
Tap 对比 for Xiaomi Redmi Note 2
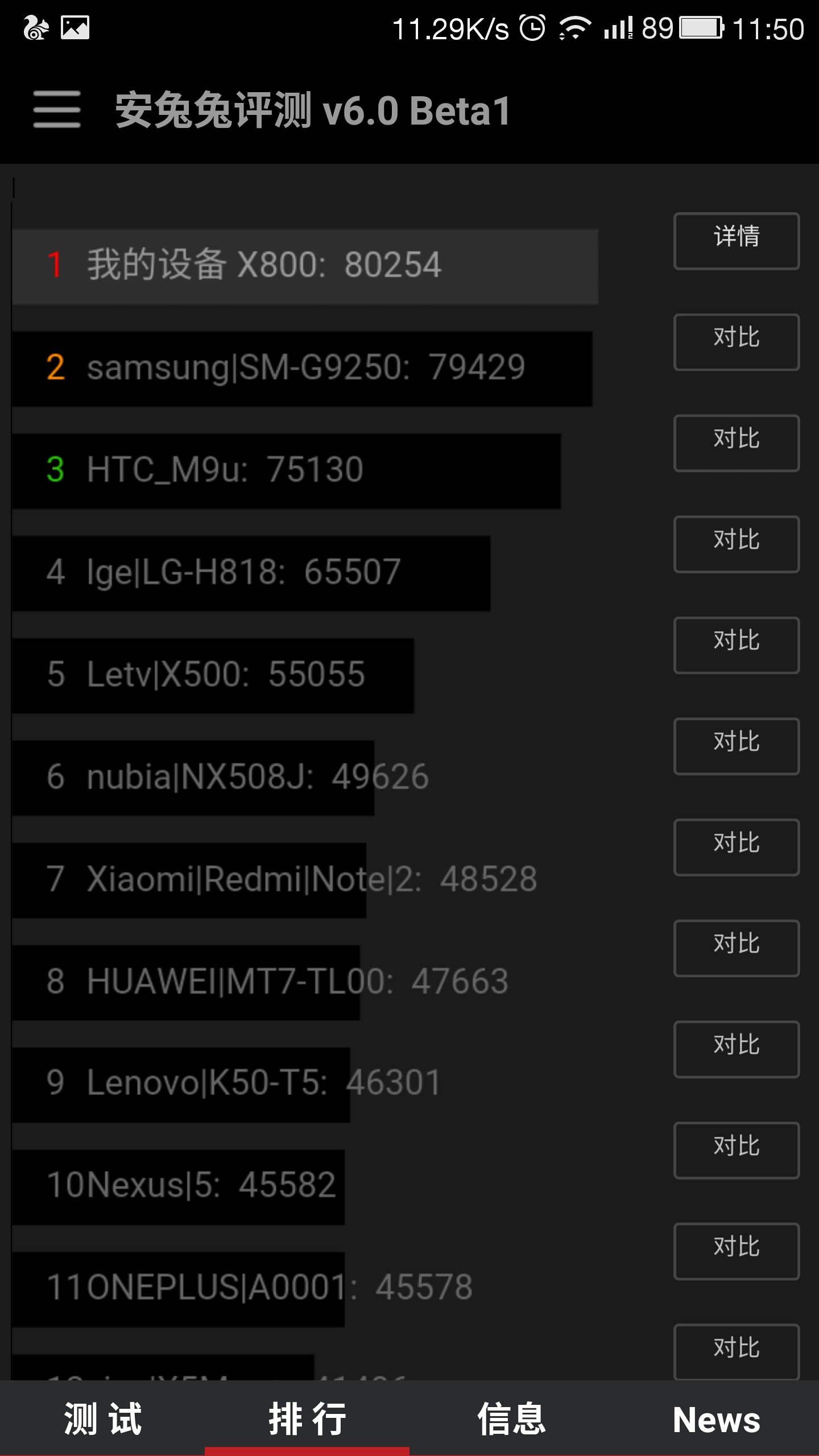tap(737, 847)
